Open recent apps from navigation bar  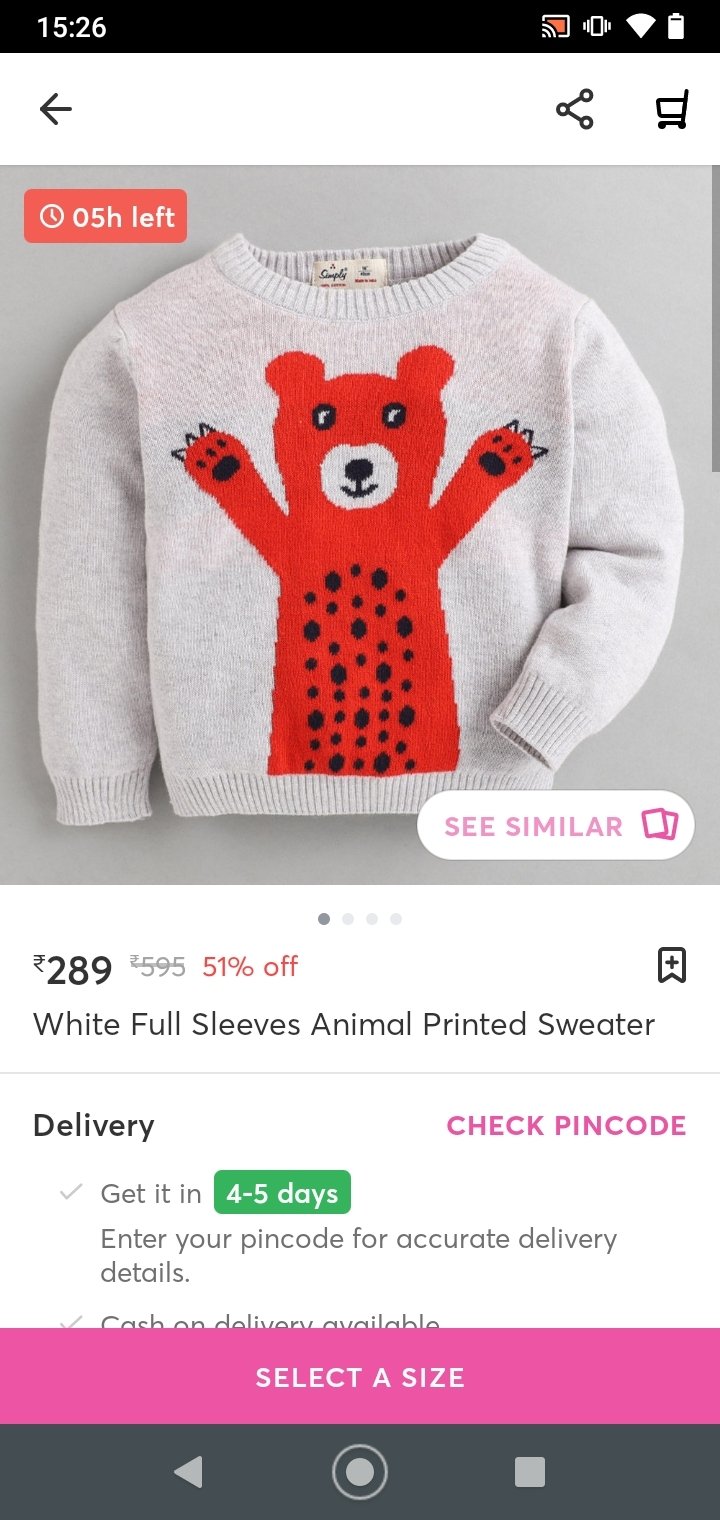(530, 1472)
